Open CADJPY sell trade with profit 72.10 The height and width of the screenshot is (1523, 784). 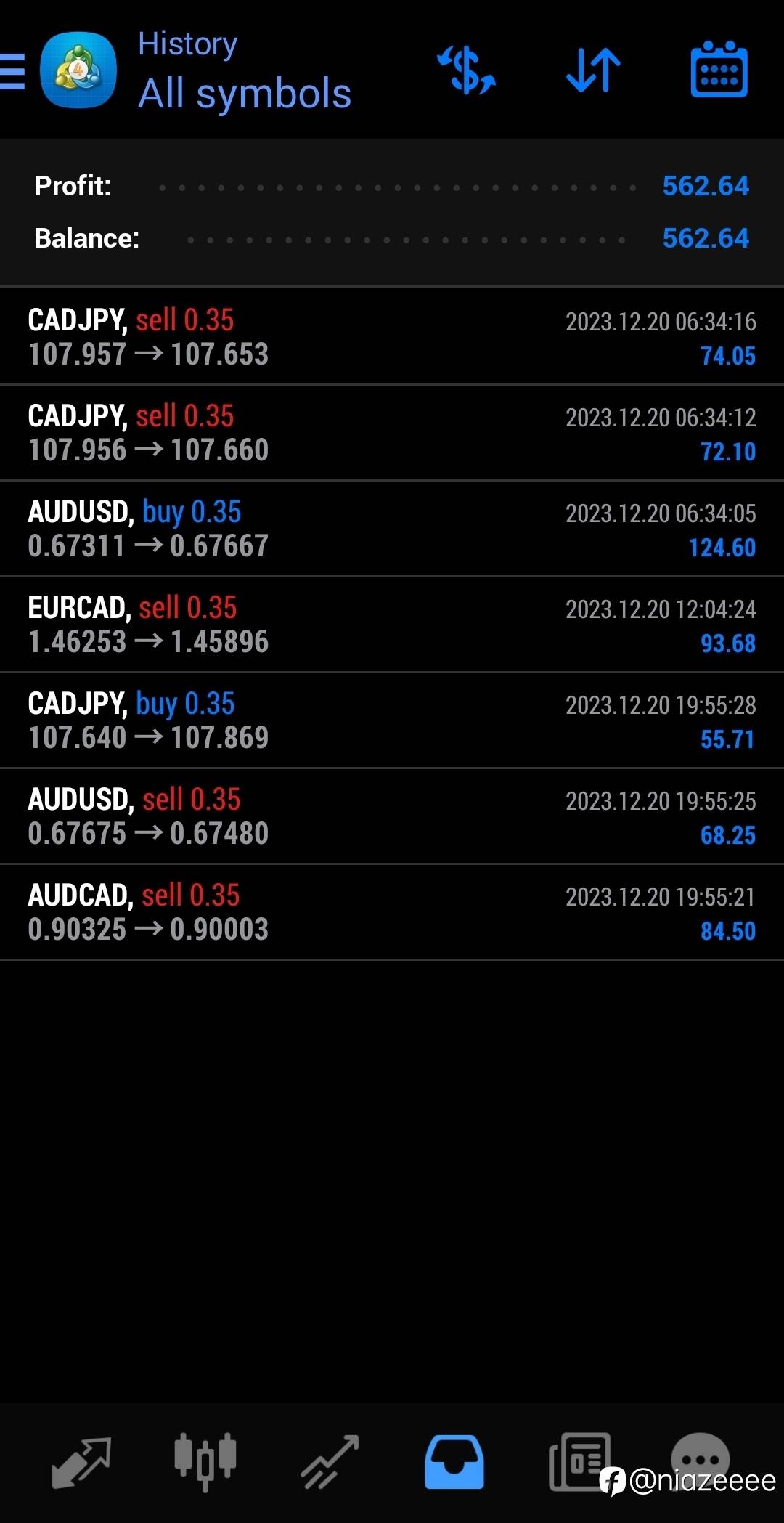[392, 433]
